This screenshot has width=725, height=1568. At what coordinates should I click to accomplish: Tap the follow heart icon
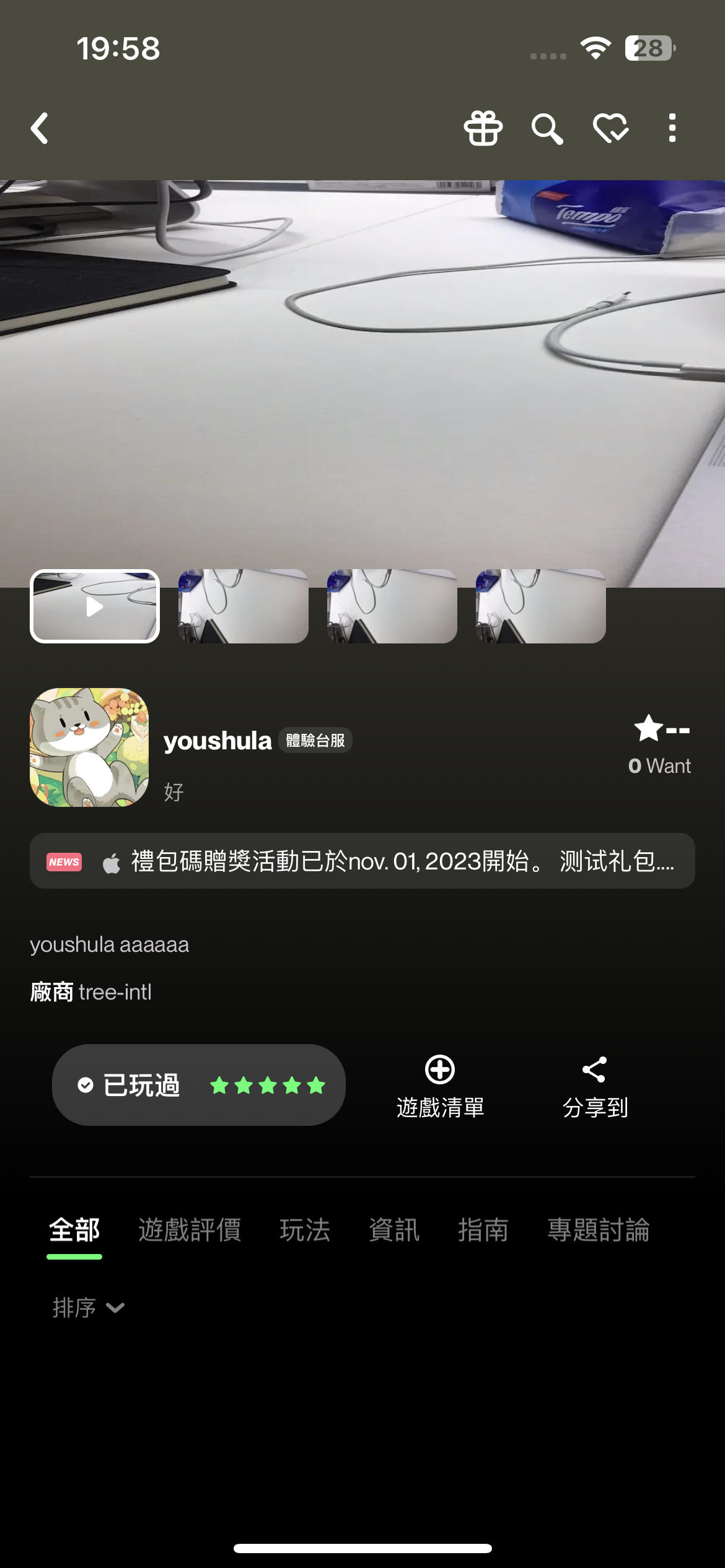(610, 129)
